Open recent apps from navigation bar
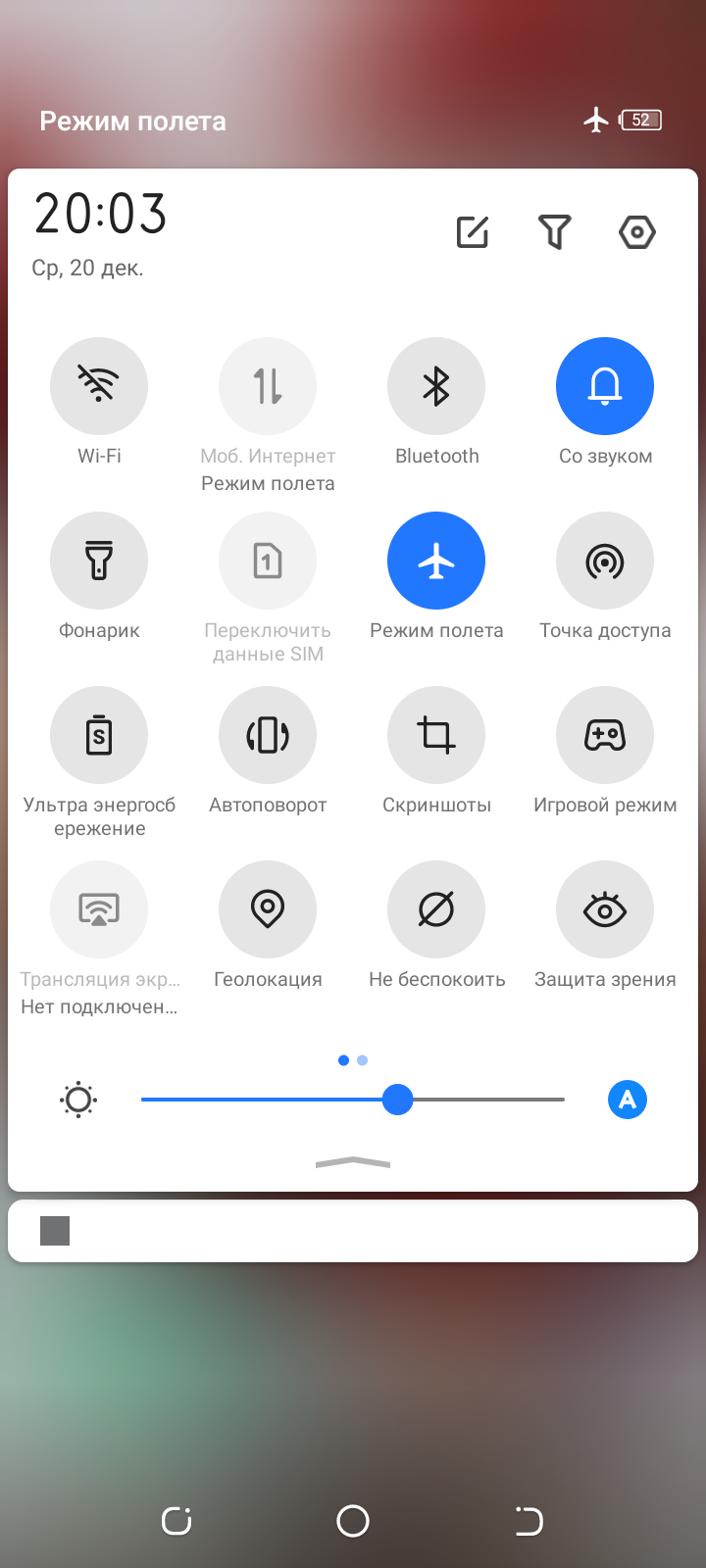The width and height of the screenshot is (706, 1568). pos(176,1521)
